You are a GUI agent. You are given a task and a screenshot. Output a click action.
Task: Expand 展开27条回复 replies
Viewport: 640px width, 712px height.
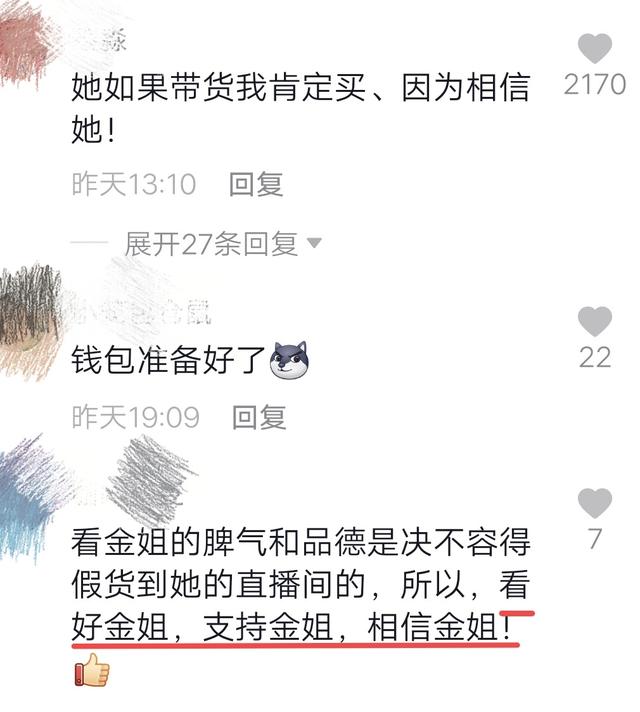(222, 243)
